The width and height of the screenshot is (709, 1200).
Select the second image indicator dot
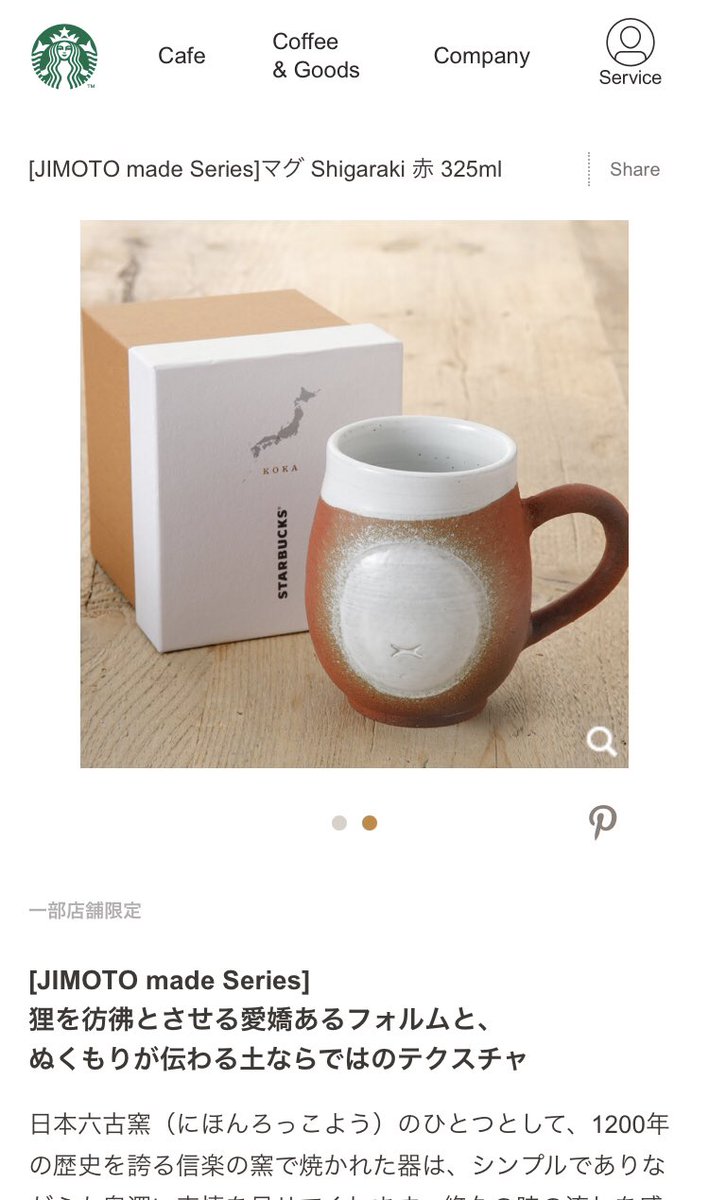(x=369, y=823)
